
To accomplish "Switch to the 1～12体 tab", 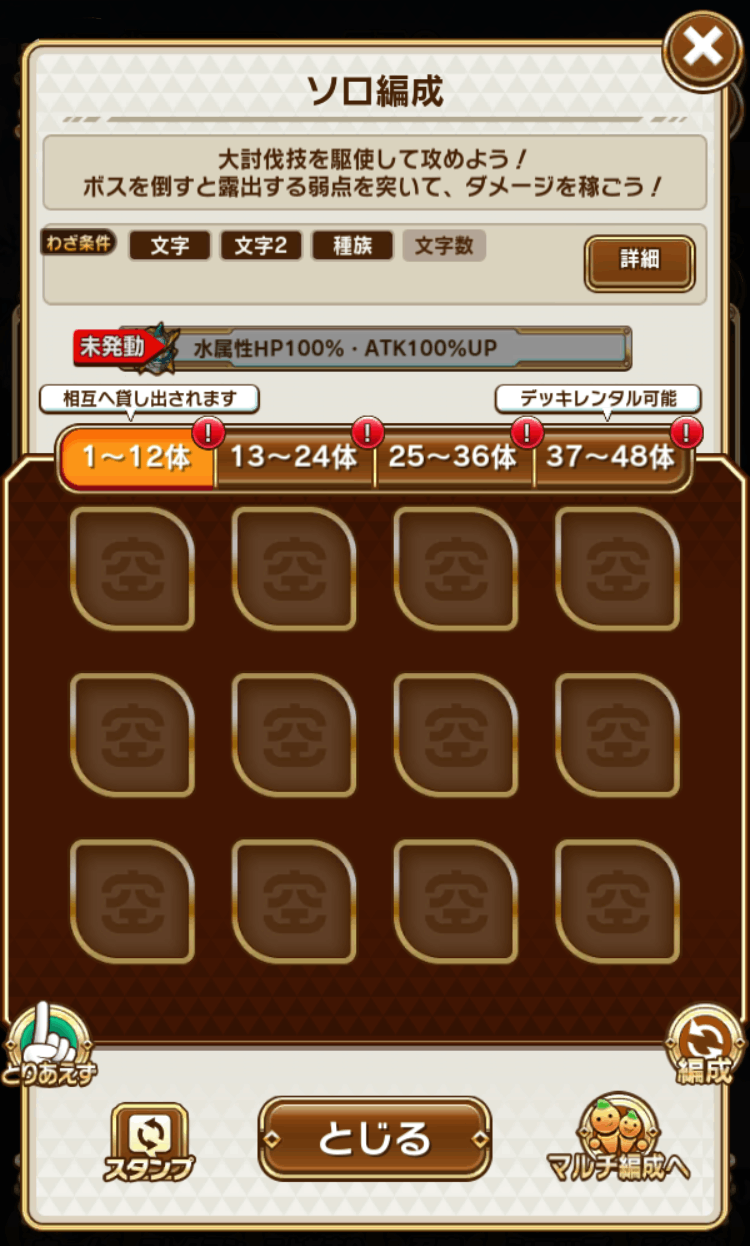I will pyautogui.click(x=137, y=459).
